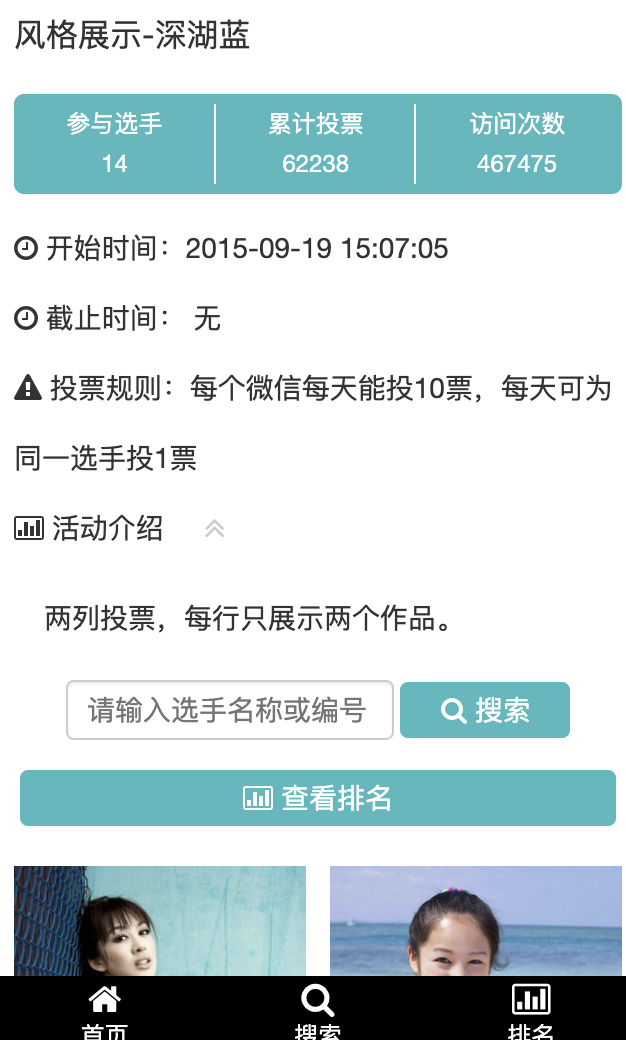This screenshot has height=1040, width=626.
Task: Open the contestant photo at the beach
Action: coord(475,921)
